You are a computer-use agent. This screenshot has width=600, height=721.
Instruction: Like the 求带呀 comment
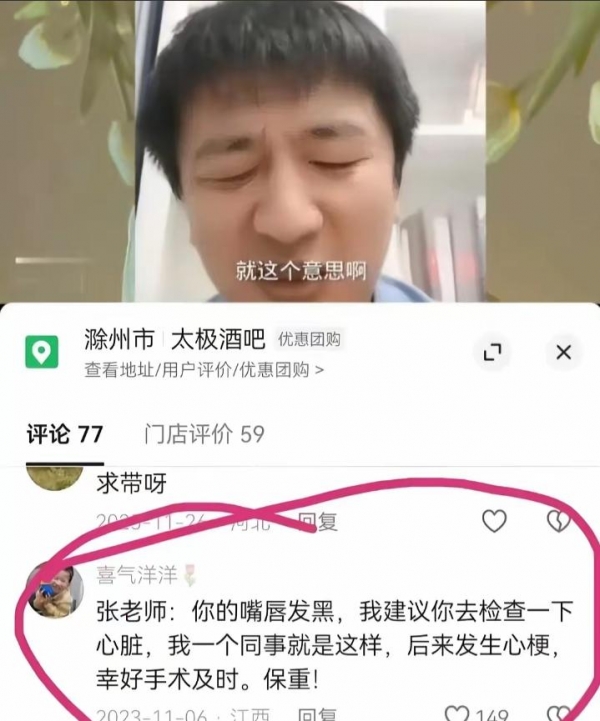click(x=494, y=520)
